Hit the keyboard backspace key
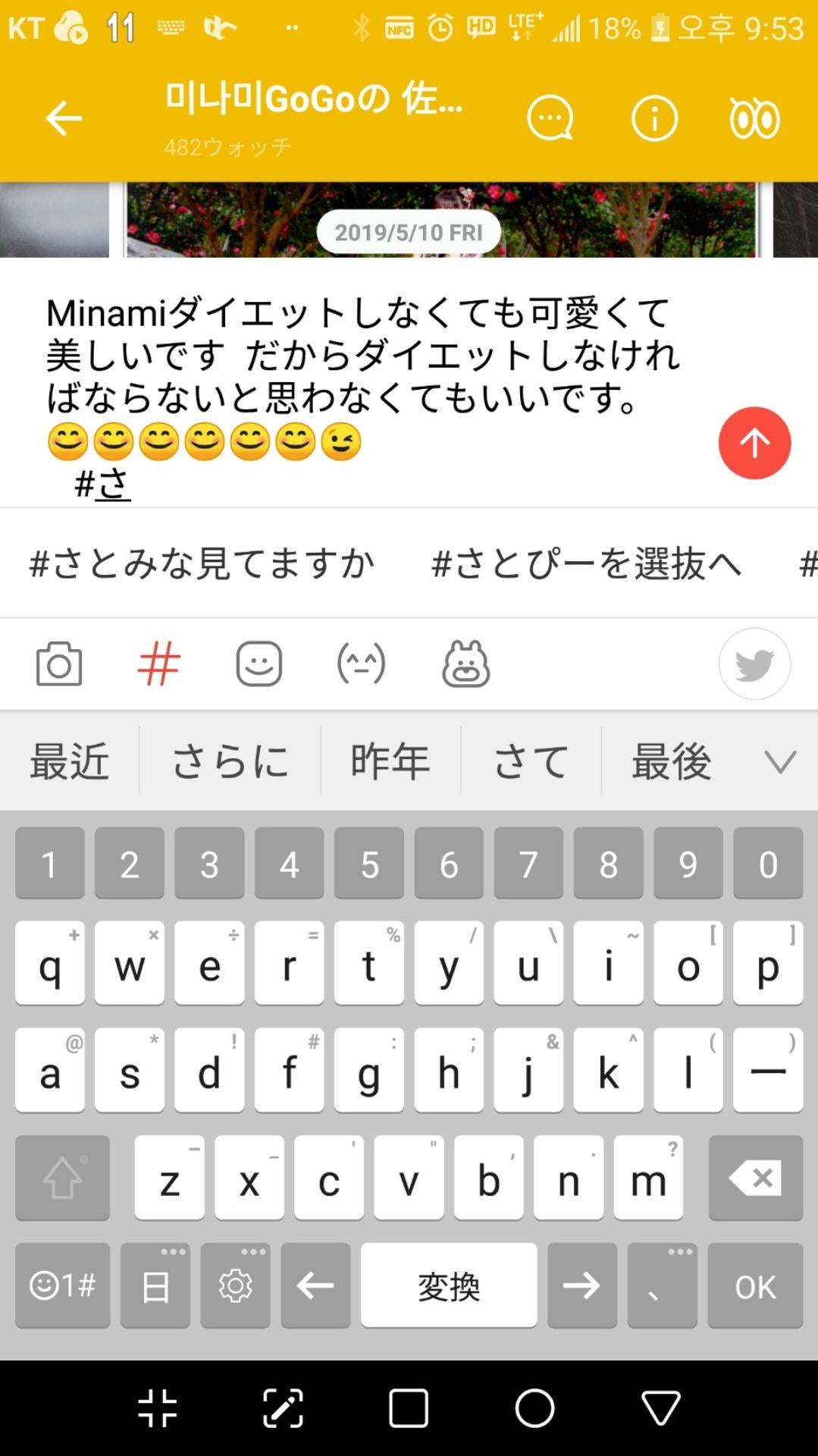The width and height of the screenshot is (818, 1456). pos(755,1178)
